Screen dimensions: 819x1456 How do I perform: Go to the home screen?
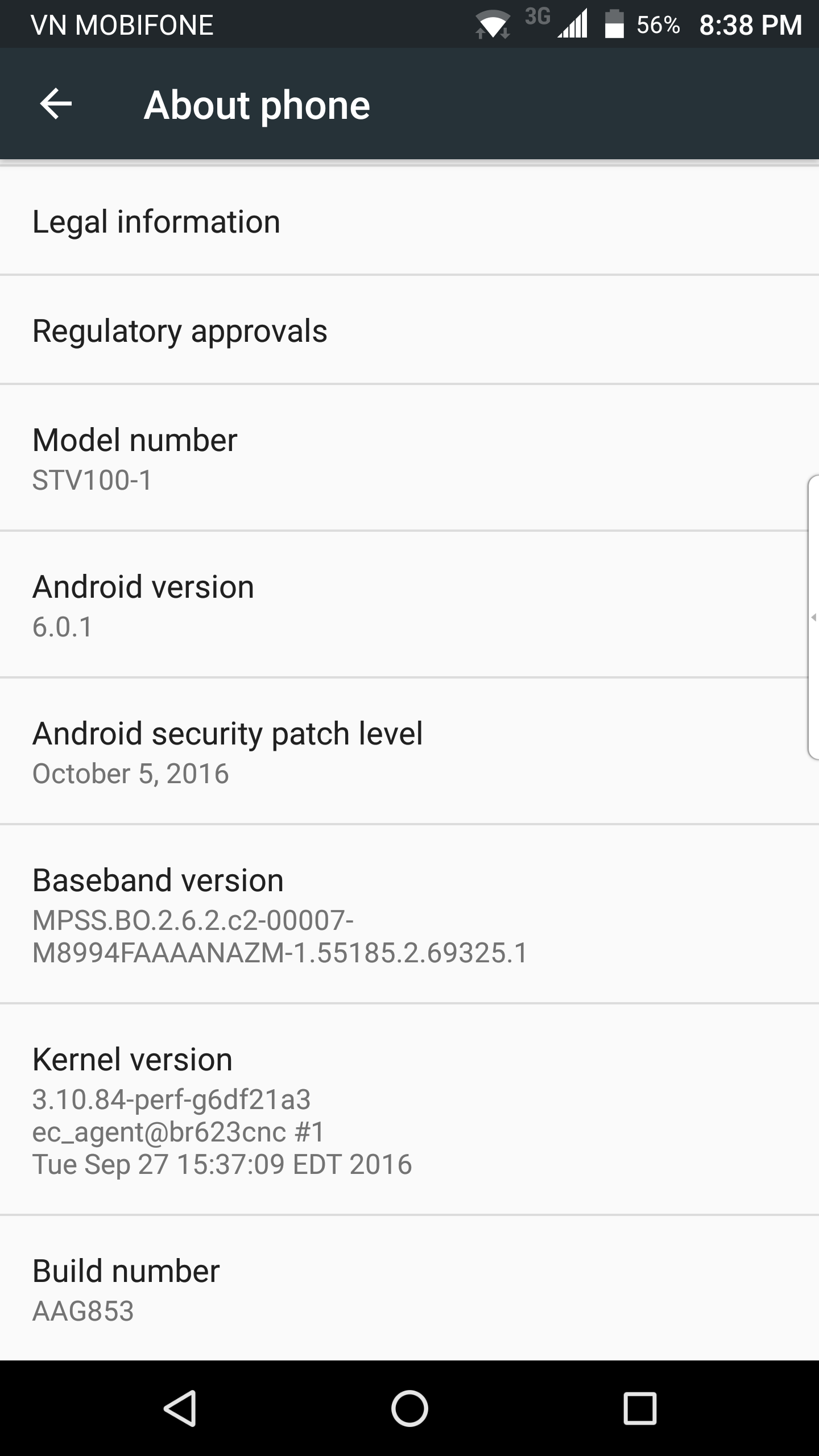click(x=409, y=1408)
